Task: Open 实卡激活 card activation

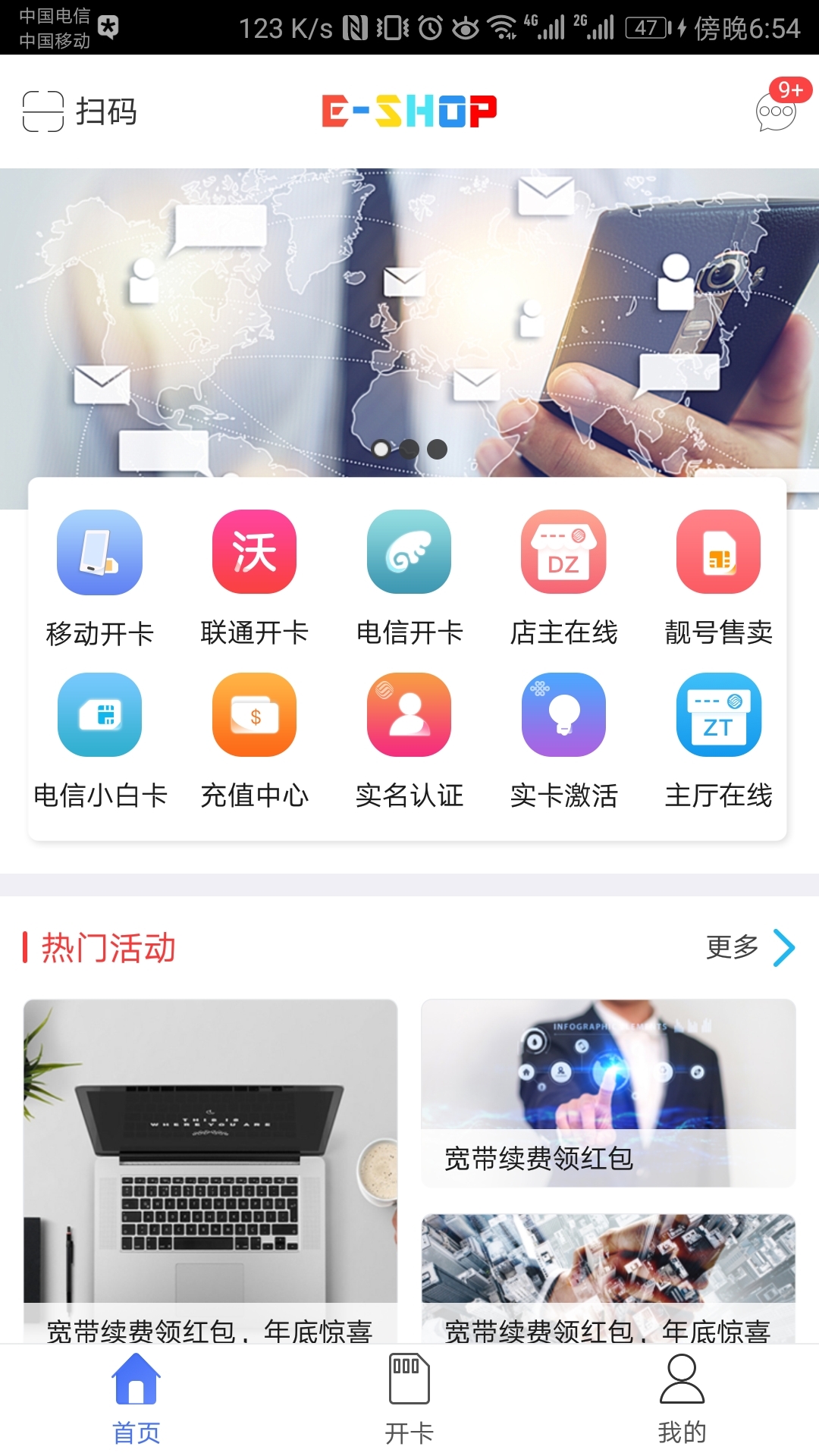Action: pyautogui.click(x=563, y=741)
